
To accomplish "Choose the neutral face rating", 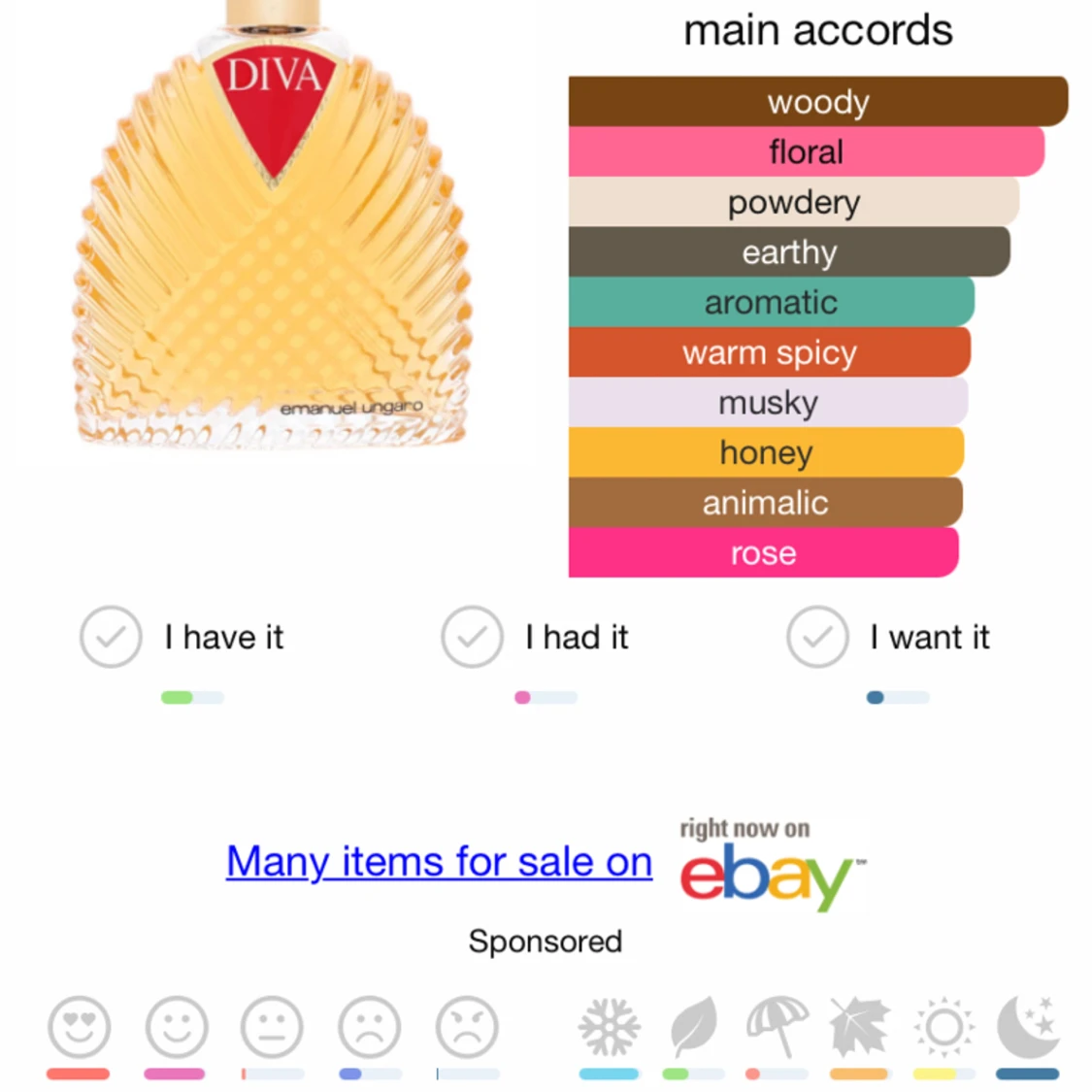I will 273,1027.
